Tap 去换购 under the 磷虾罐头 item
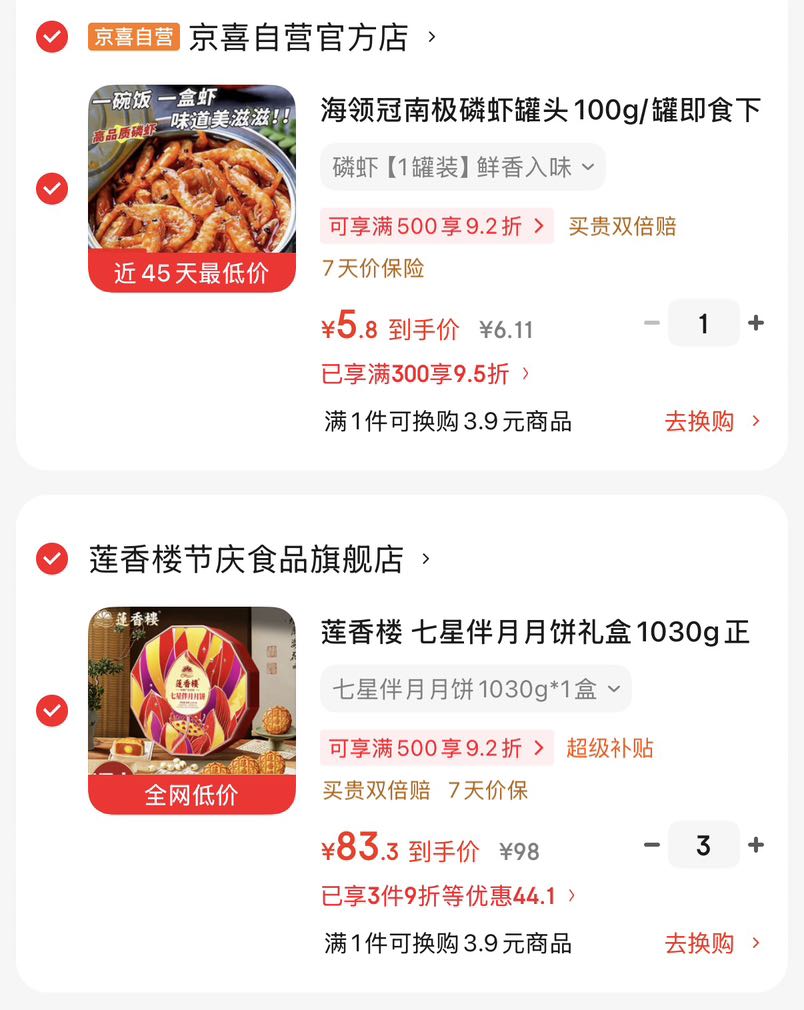The height and width of the screenshot is (1010, 804). pos(712,421)
